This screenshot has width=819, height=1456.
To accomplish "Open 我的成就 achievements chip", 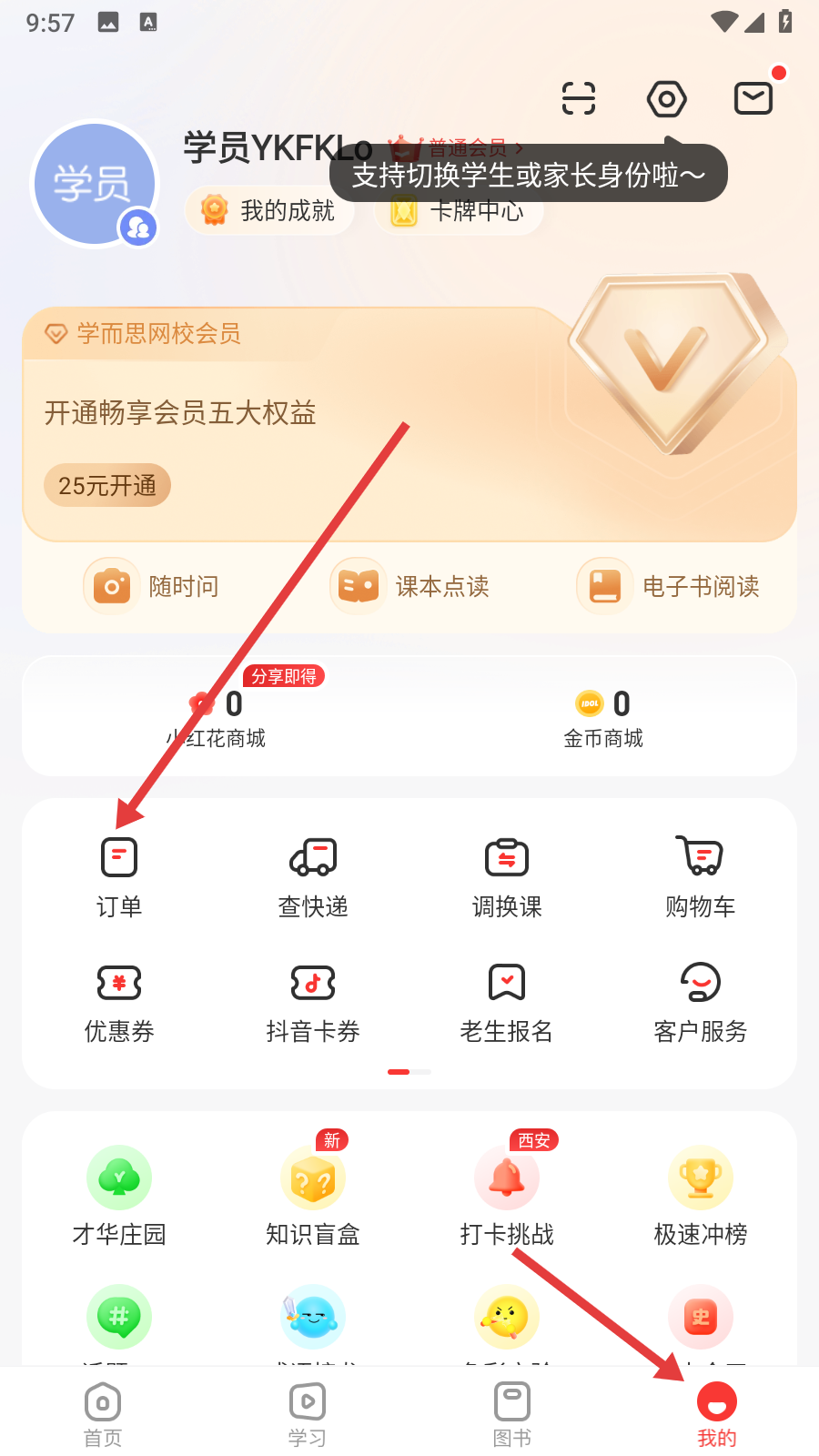I will 269,211.
